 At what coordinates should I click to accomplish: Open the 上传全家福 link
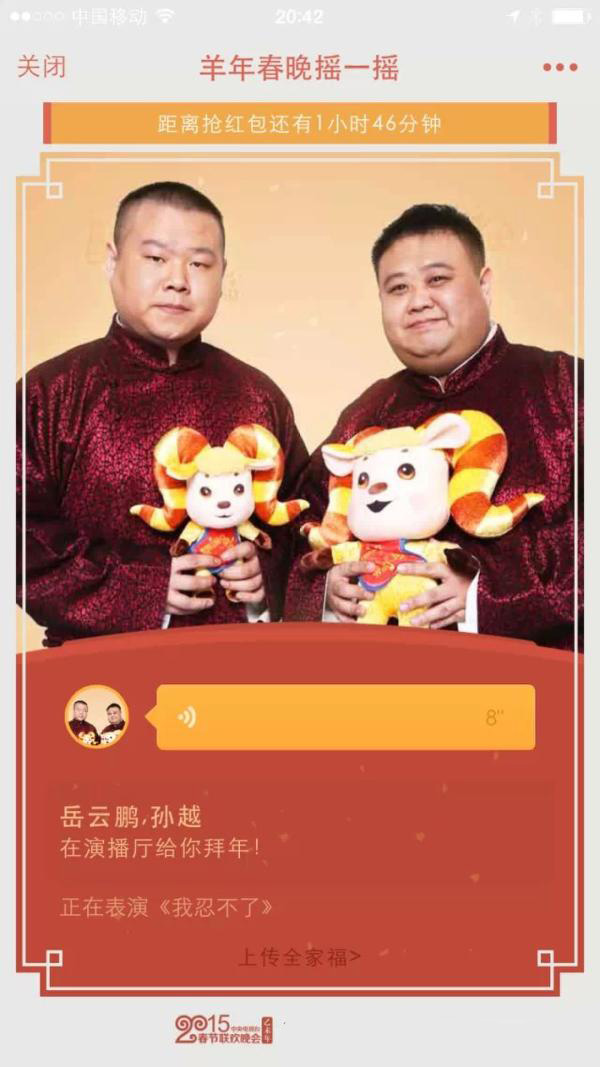click(299, 956)
